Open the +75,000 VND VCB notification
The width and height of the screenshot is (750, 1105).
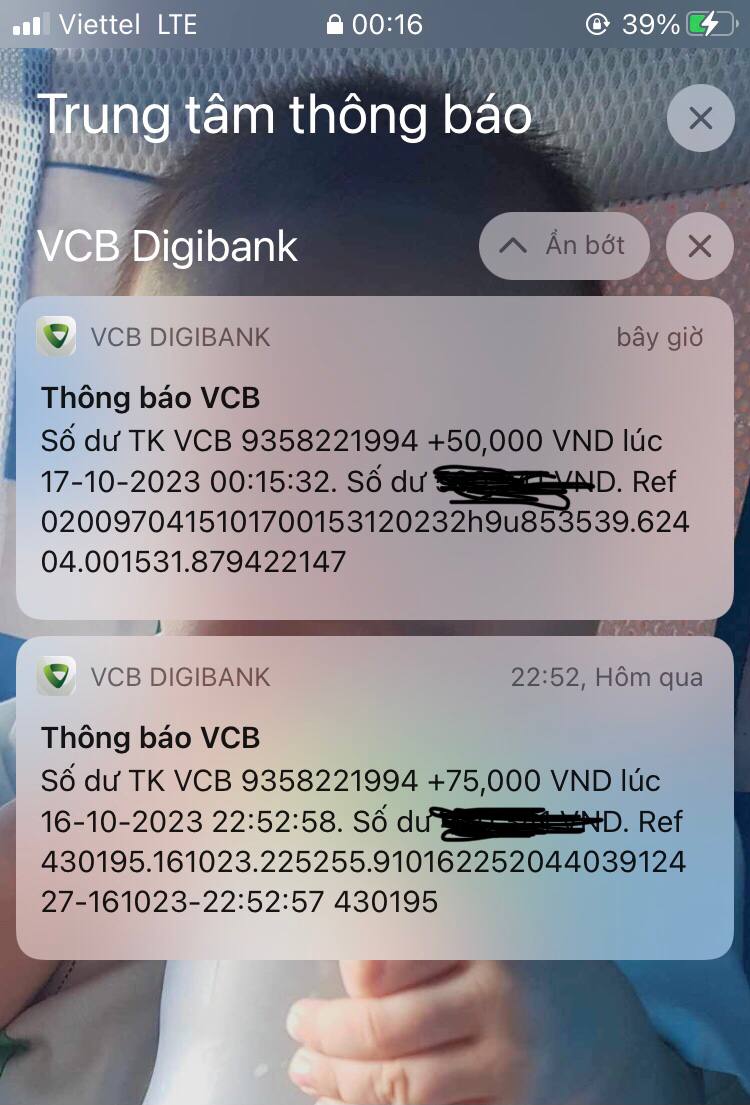[x=374, y=798]
